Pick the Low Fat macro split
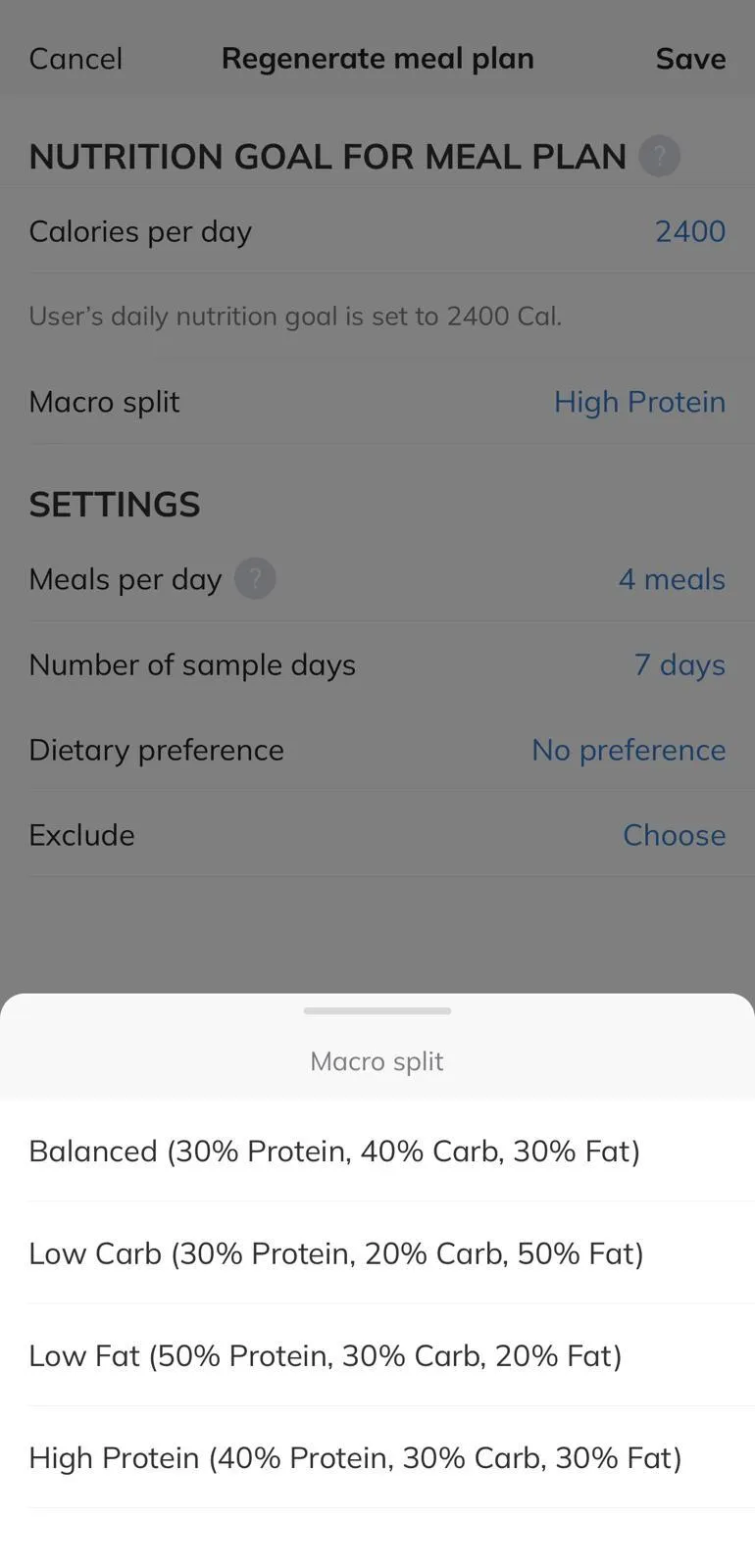Screen dimensions: 755x1568 pyautogui.click(x=326, y=1355)
